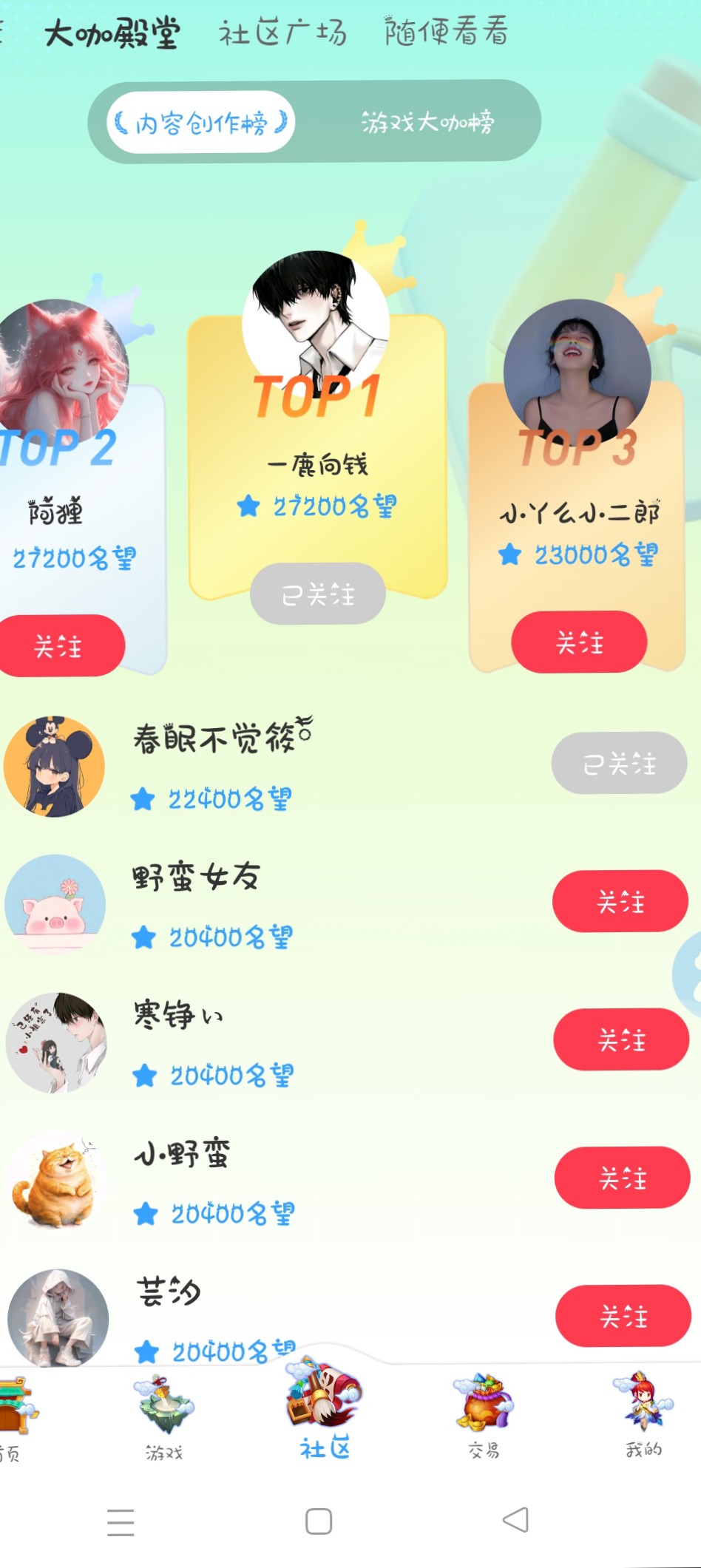Follow 野蛮女友
Viewport: 701px width, 1568px height.
pyautogui.click(x=620, y=901)
